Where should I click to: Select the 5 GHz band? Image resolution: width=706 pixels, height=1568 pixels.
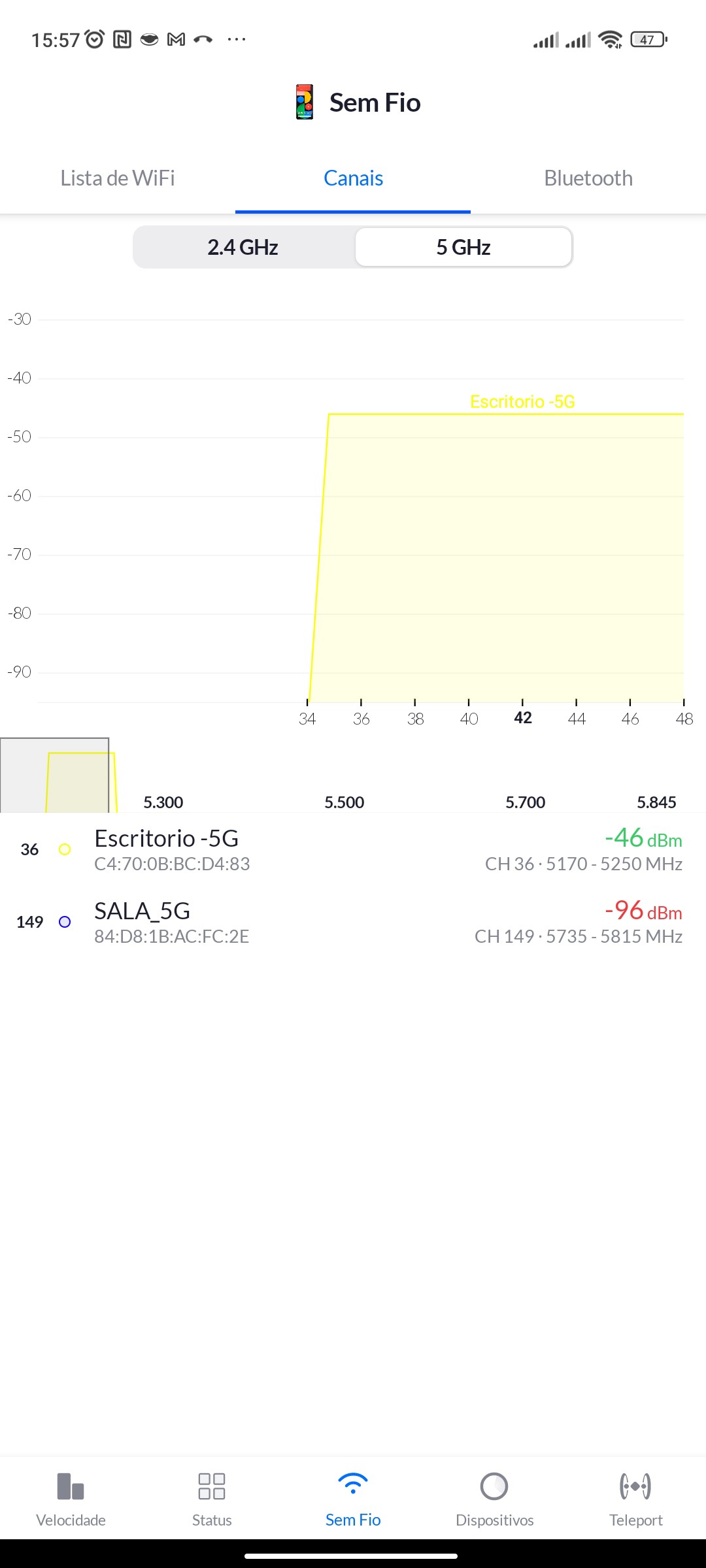point(463,248)
